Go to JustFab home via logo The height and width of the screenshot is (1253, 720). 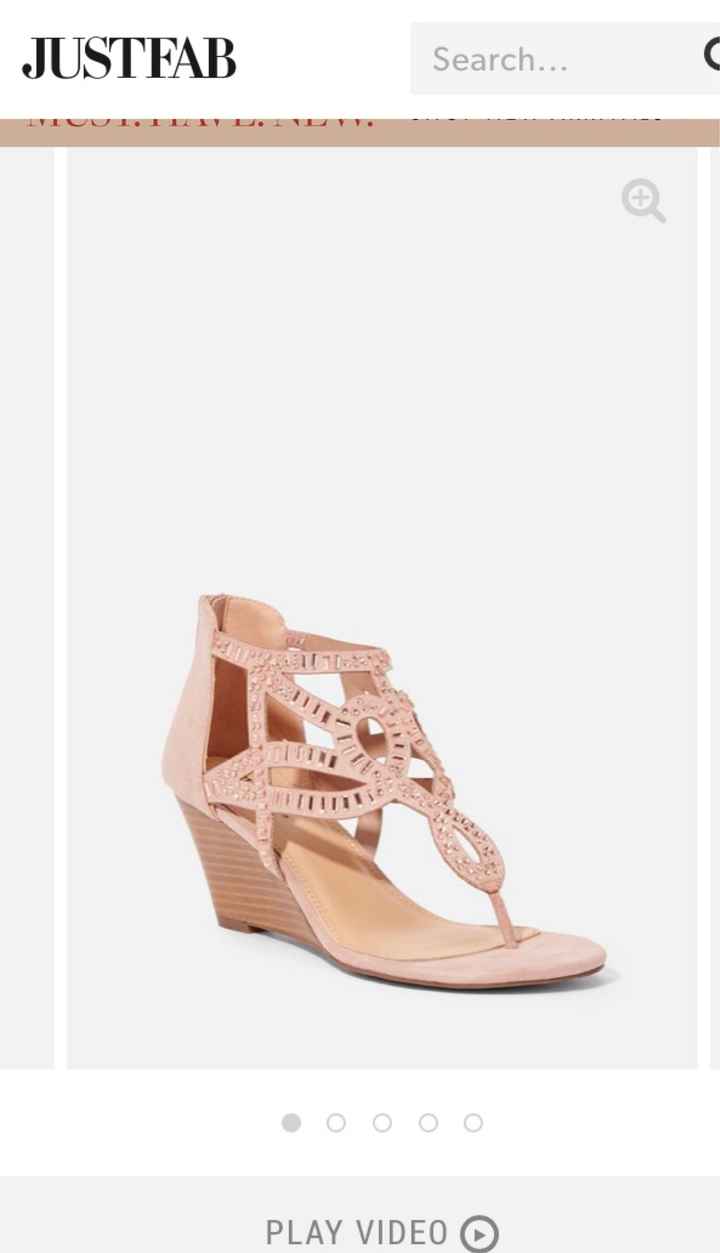(x=129, y=58)
